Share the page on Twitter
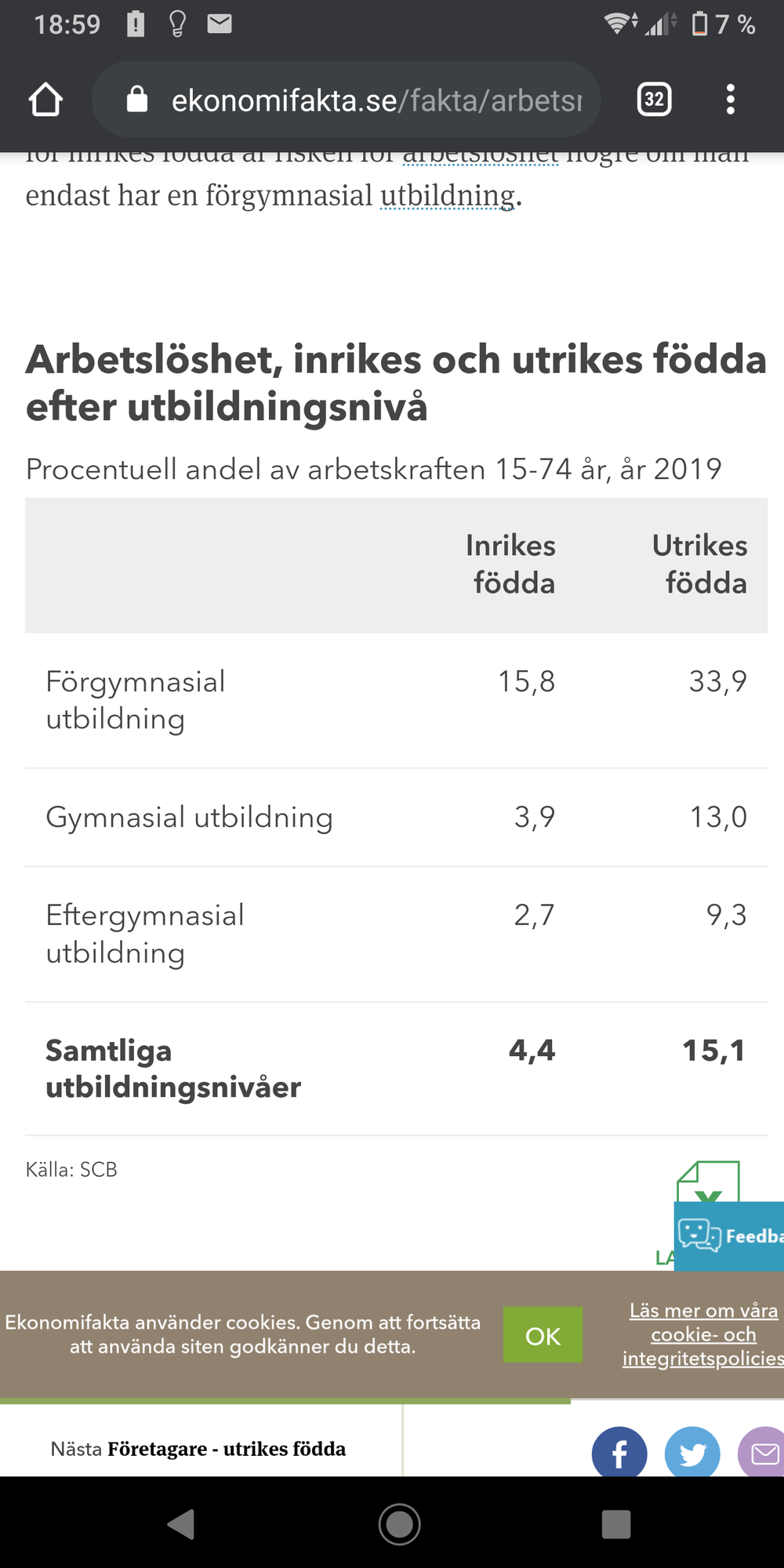Viewport: 784px width, 1568px height. pyautogui.click(x=692, y=1453)
